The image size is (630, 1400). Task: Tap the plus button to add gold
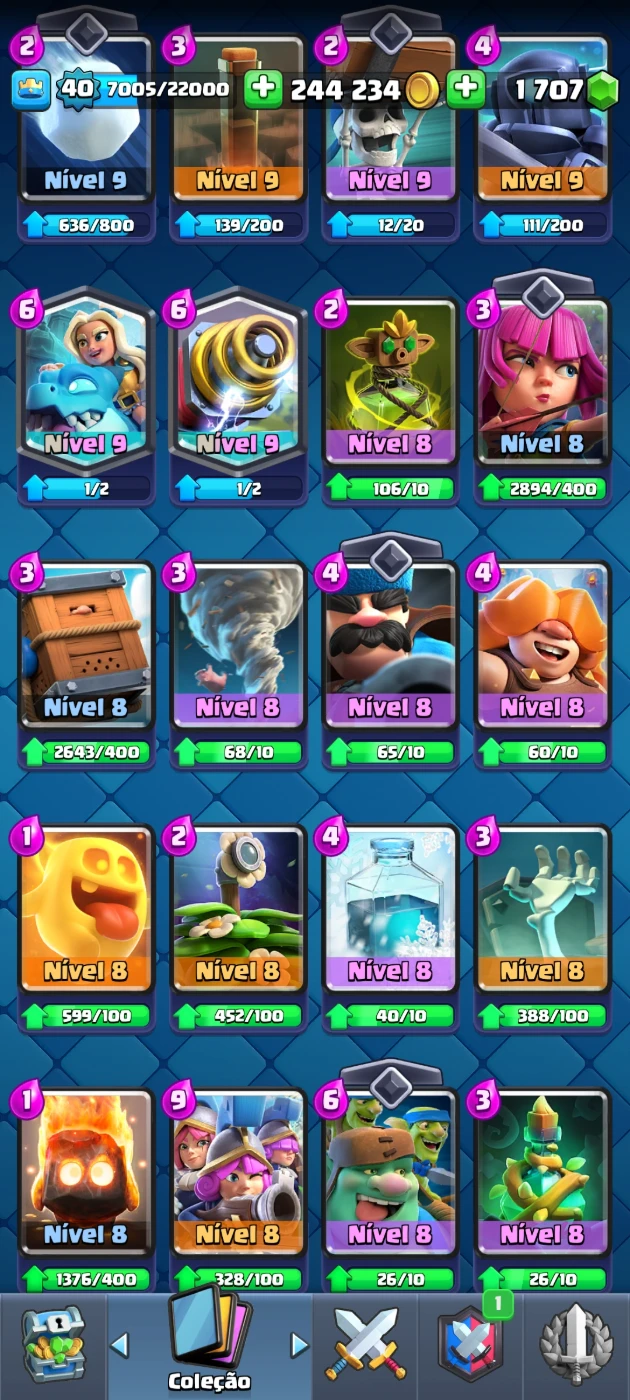pyautogui.click(x=263, y=89)
